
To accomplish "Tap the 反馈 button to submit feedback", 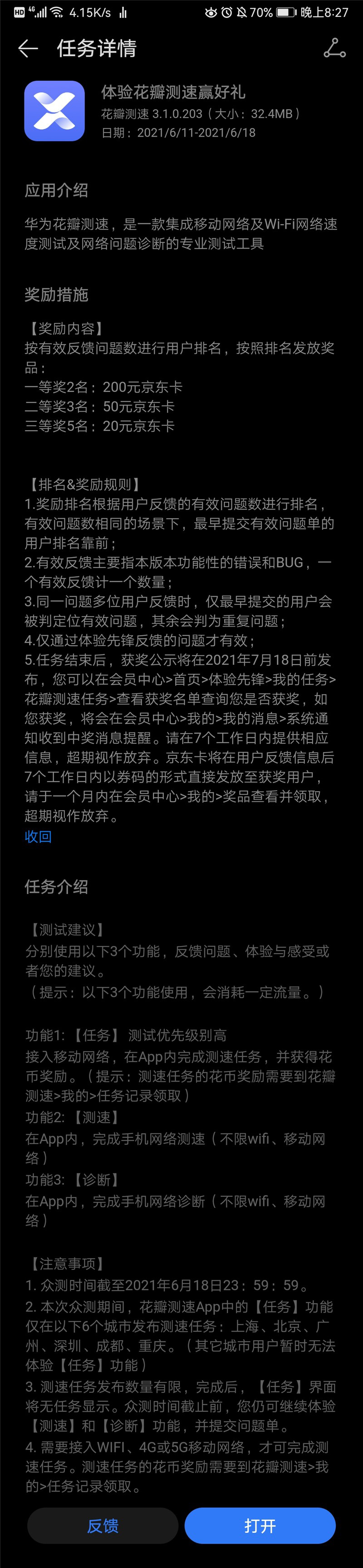I will 103,1525.
